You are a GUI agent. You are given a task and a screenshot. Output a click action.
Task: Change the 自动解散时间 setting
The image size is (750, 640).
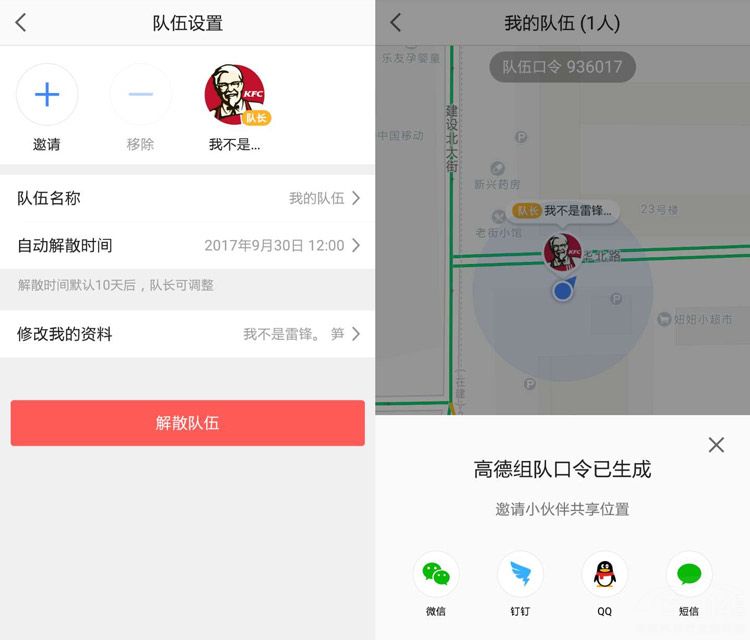pos(187,245)
